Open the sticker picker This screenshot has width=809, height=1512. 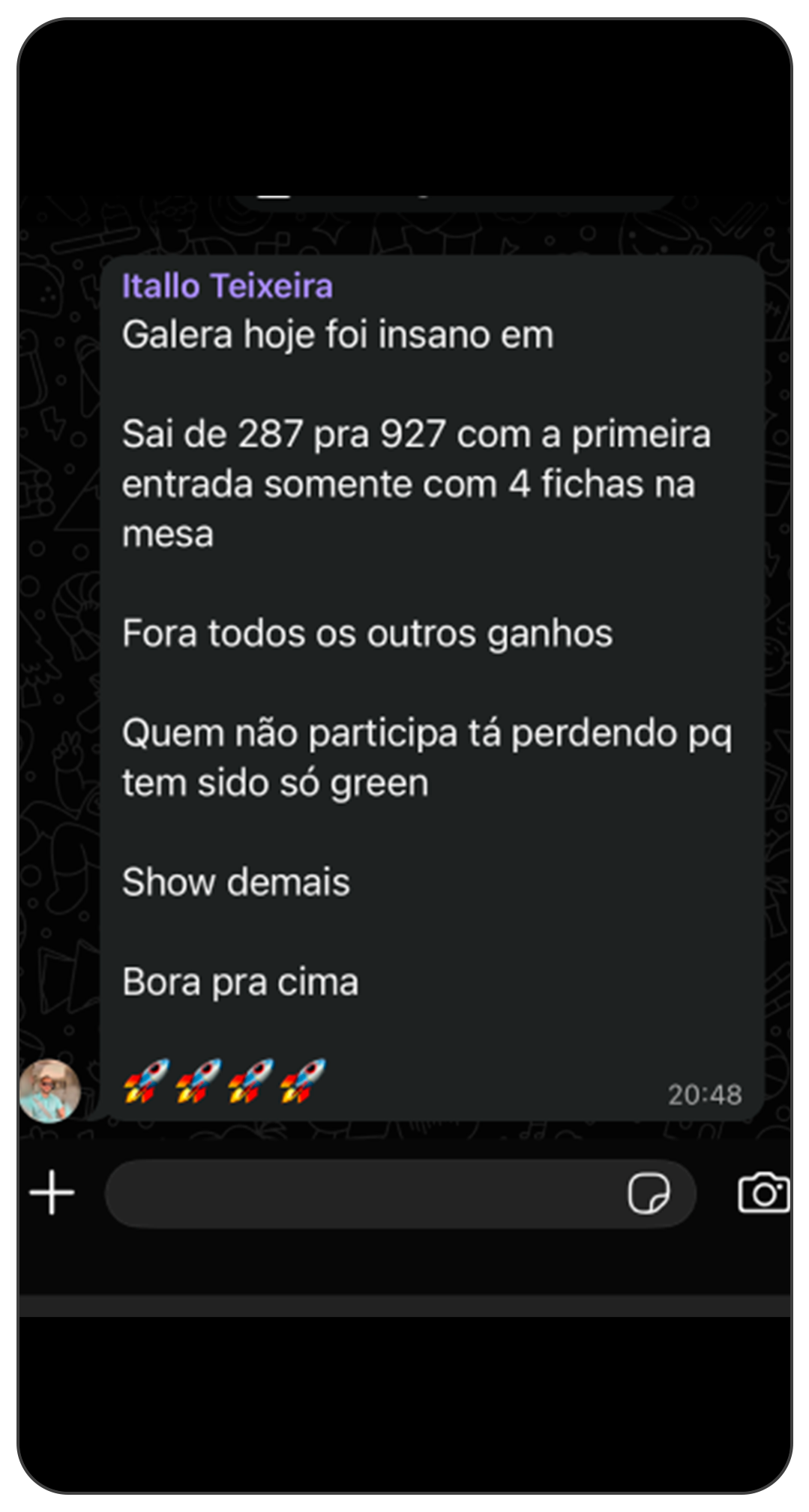click(649, 1193)
